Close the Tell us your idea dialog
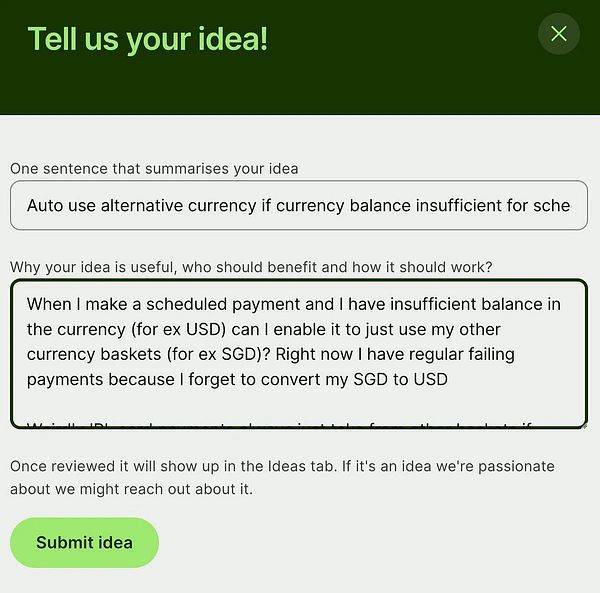 click(x=558, y=34)
